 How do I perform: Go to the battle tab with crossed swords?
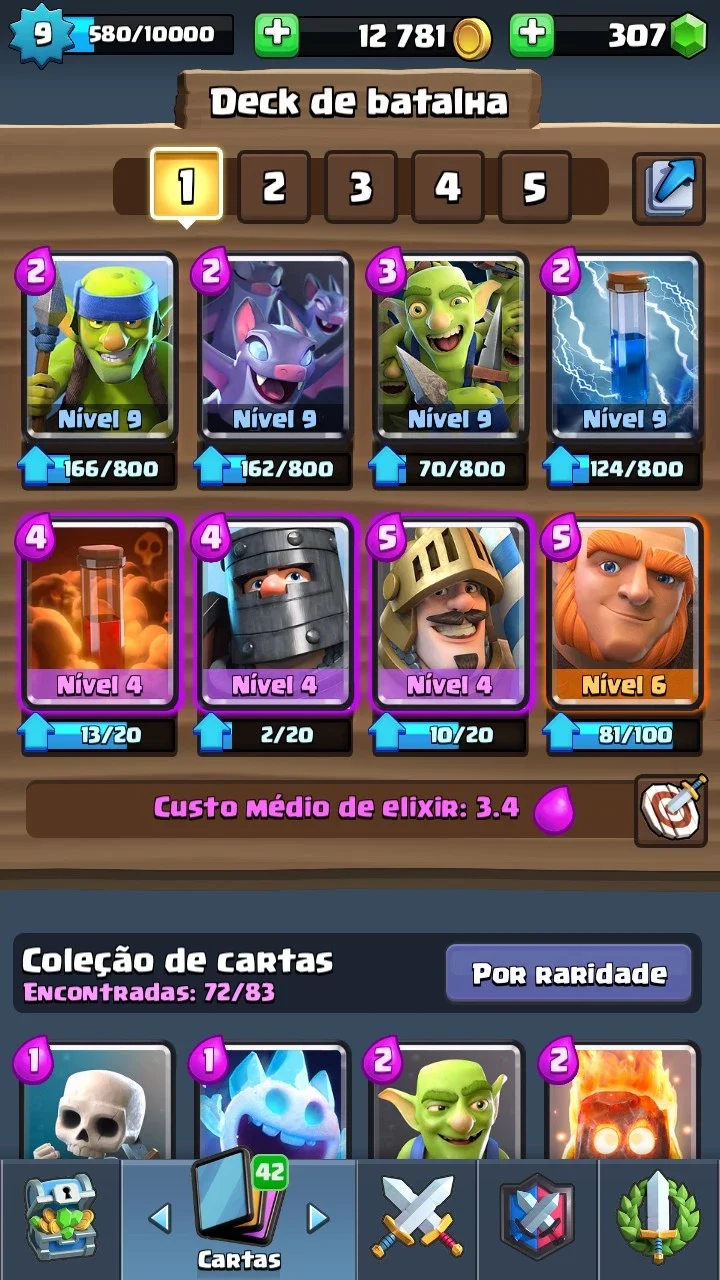click(x=417, y=1219)
